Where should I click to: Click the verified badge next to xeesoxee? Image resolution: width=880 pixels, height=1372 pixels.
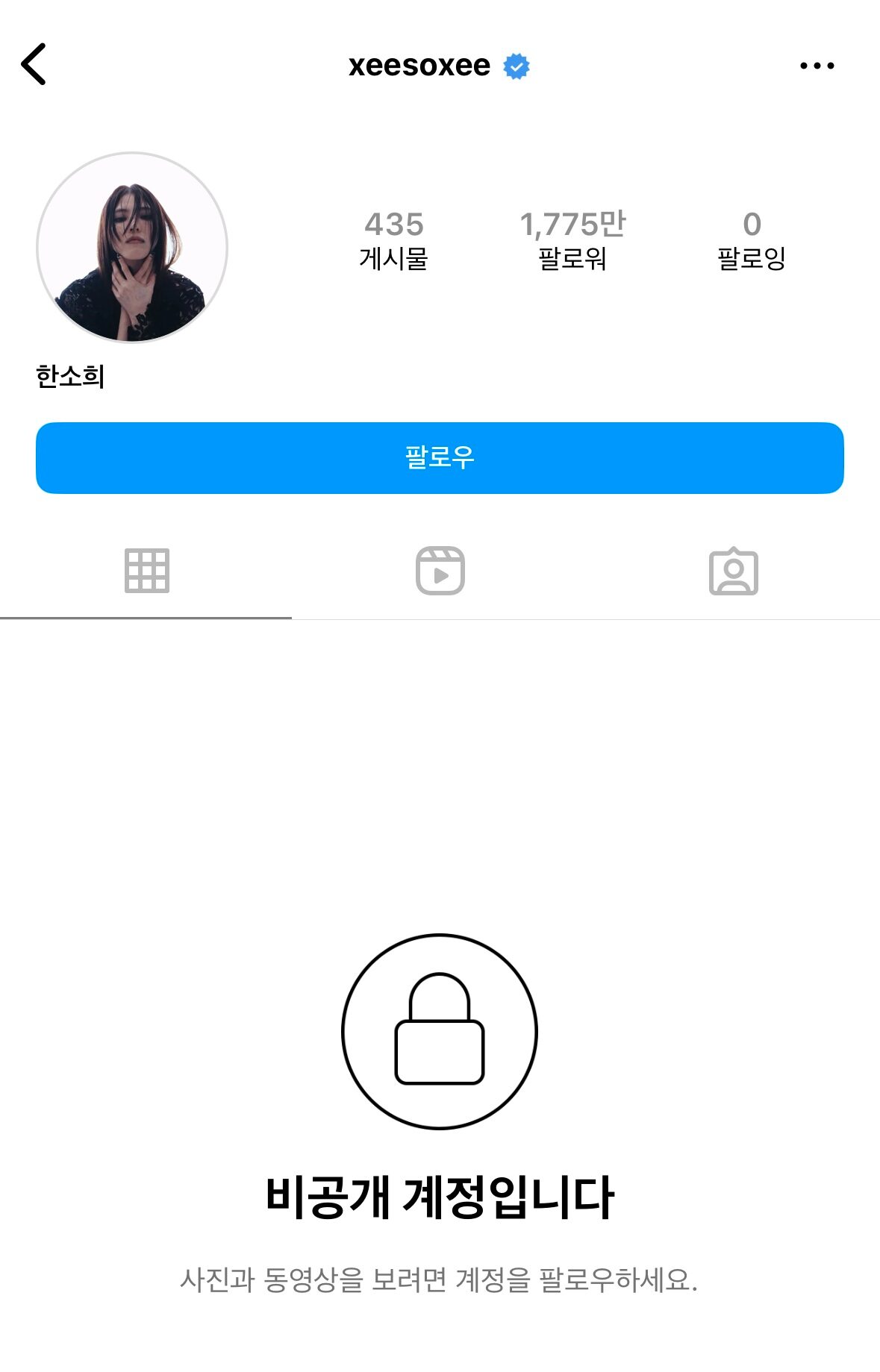pos(516,66)
